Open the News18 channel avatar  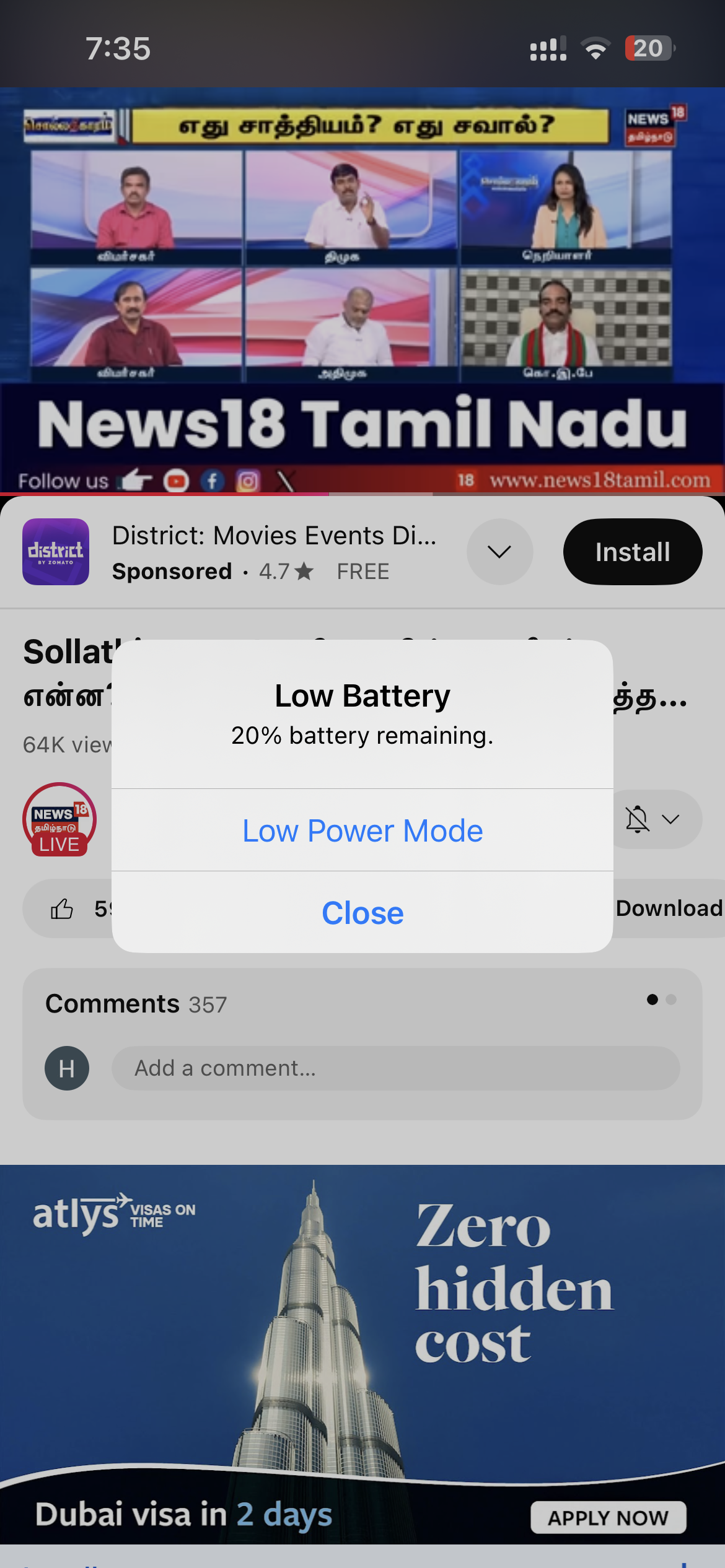pos(59,819)
